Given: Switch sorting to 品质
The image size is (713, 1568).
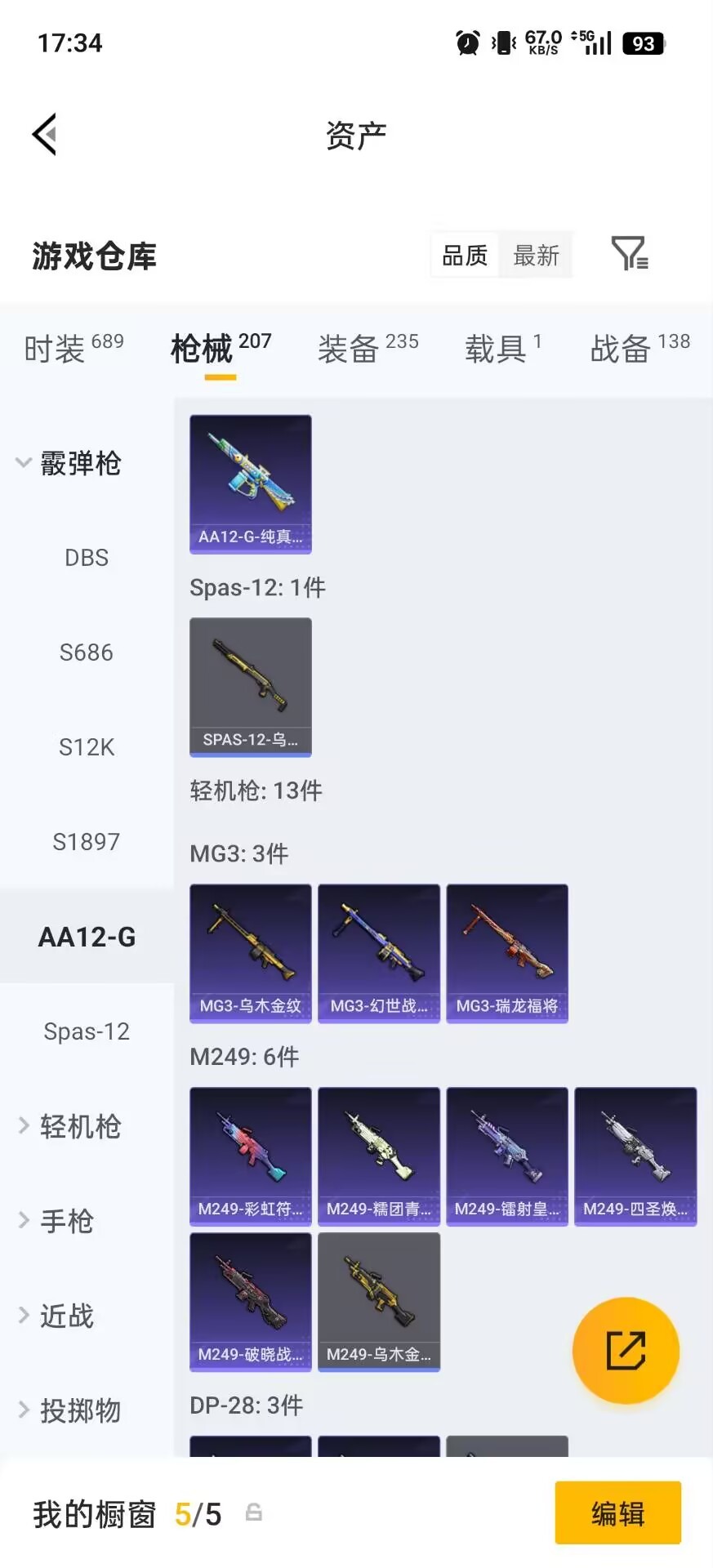Looking at the screenshot, I should (x=463, y=255).
